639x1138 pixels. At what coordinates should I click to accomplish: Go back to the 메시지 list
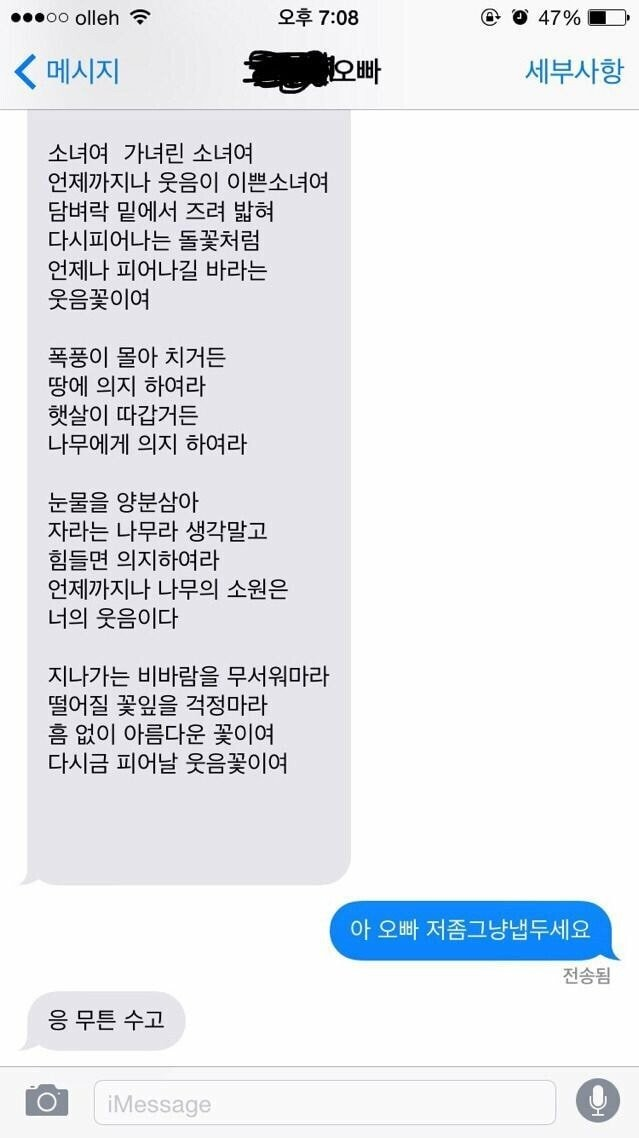click(x=66, y=73)
